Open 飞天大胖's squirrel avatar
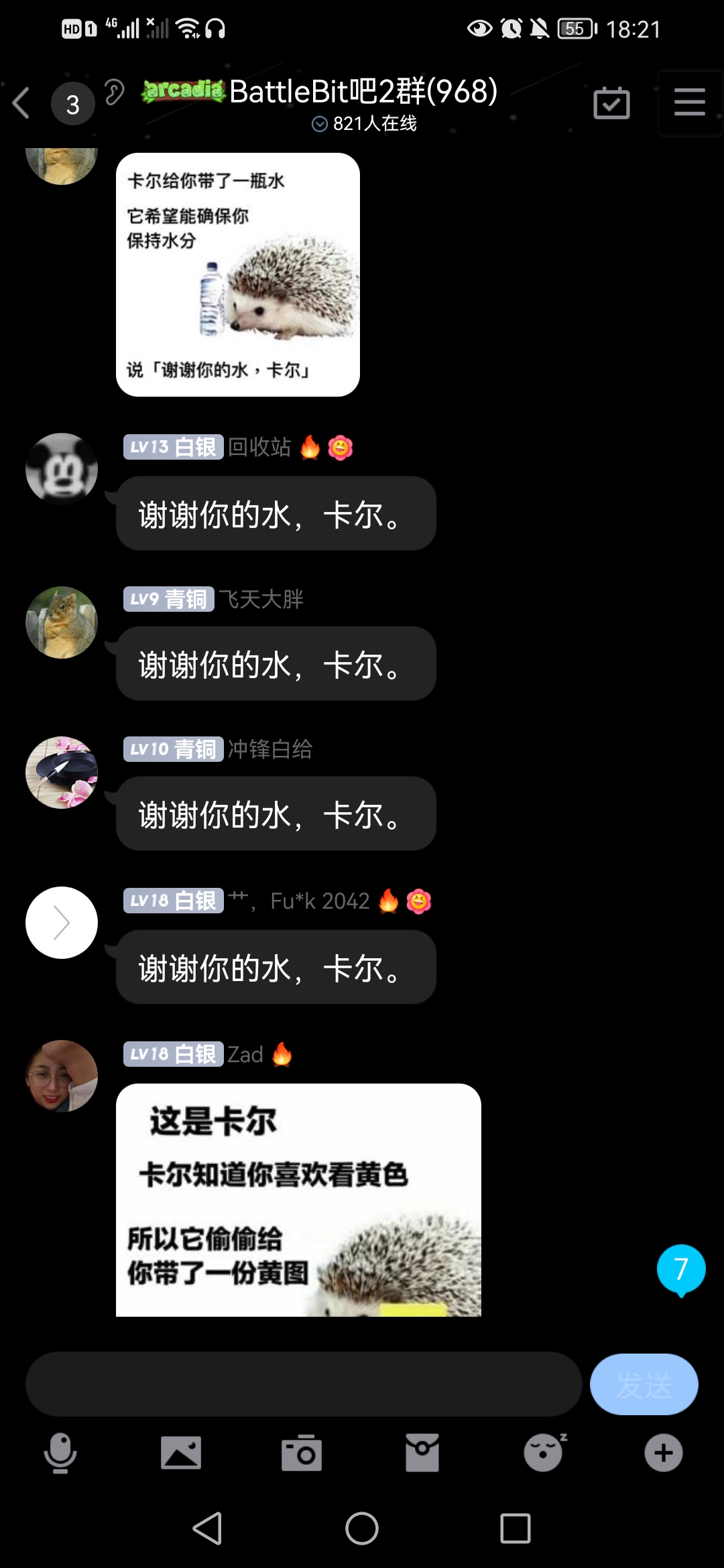 tap(62, 622)
